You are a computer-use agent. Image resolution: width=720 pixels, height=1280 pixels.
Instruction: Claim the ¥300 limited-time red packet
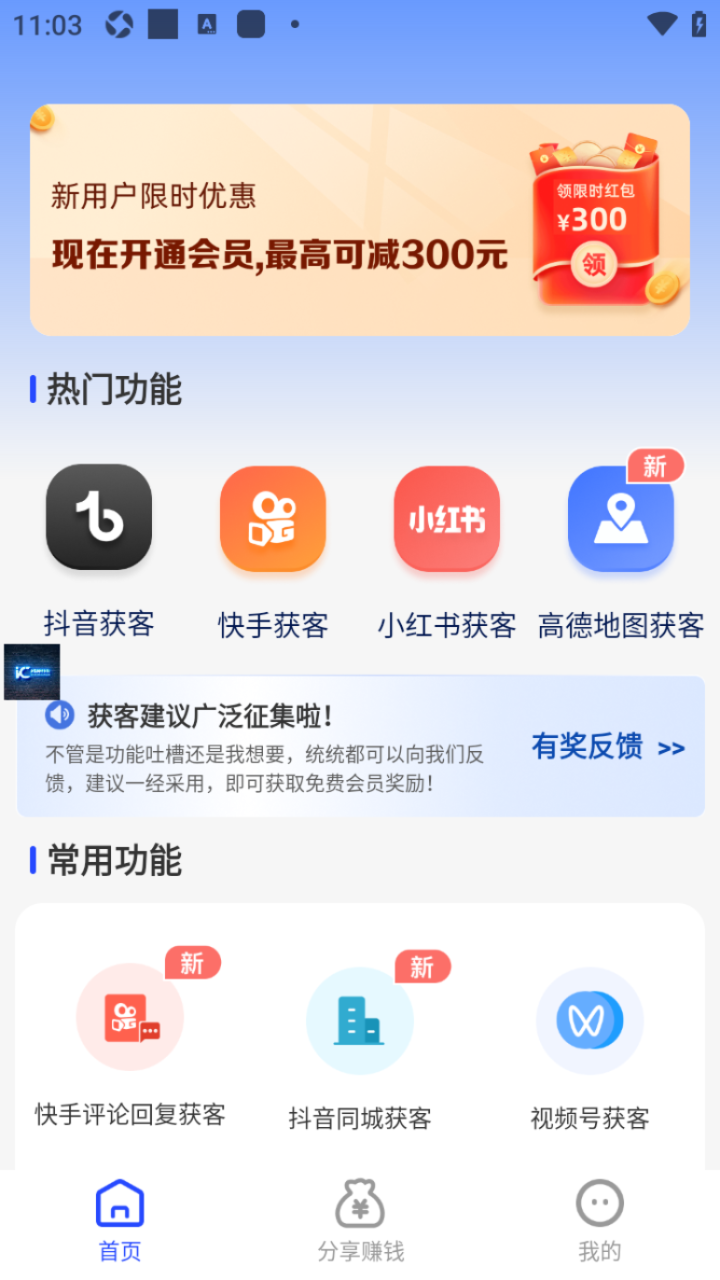595,264
